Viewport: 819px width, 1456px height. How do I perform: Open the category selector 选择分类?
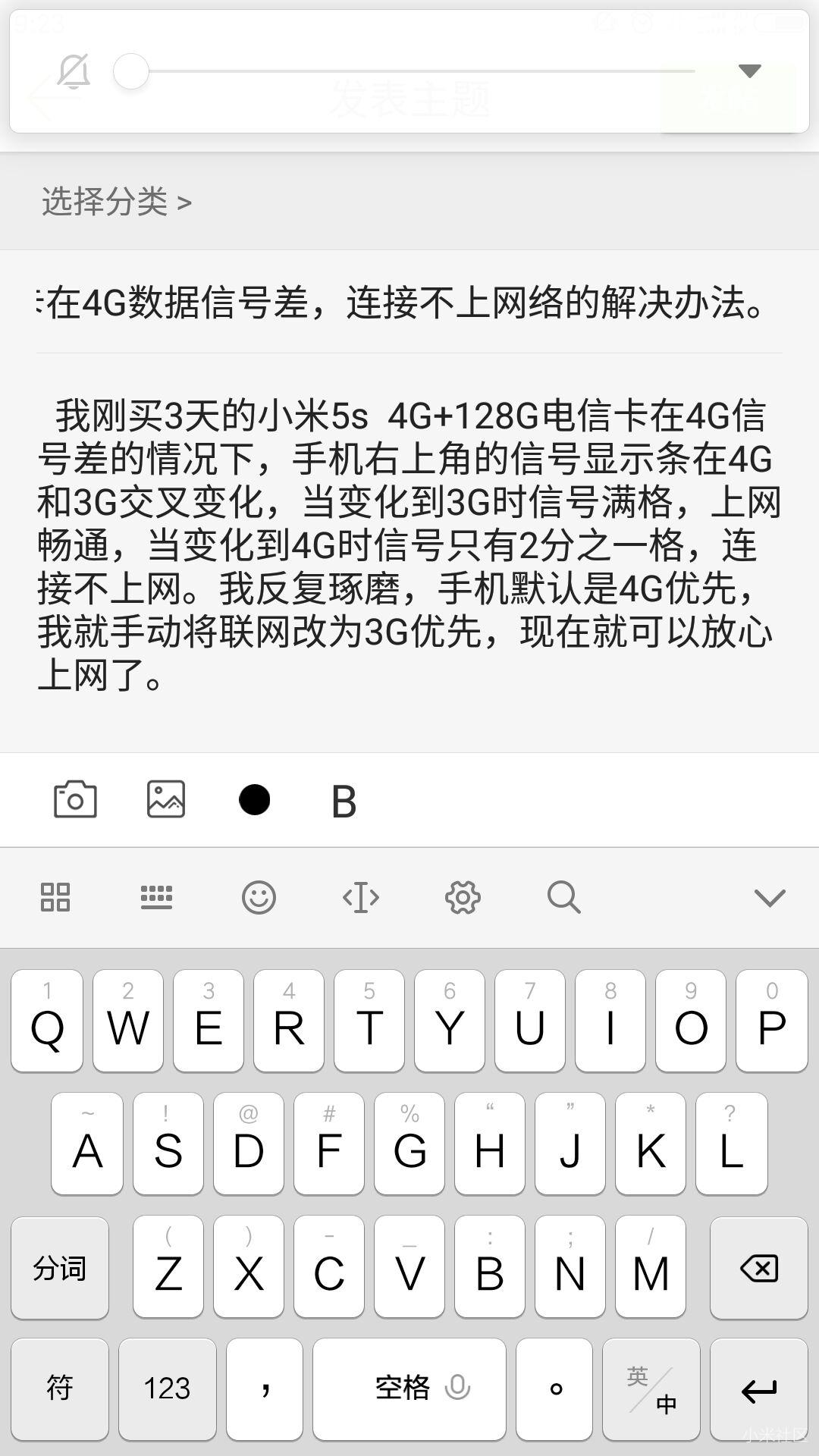[114, 202]
